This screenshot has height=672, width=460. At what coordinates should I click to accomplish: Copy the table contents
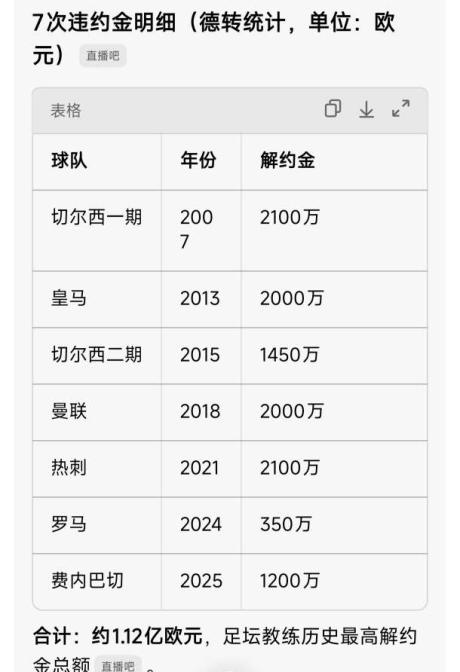(333, 109)
